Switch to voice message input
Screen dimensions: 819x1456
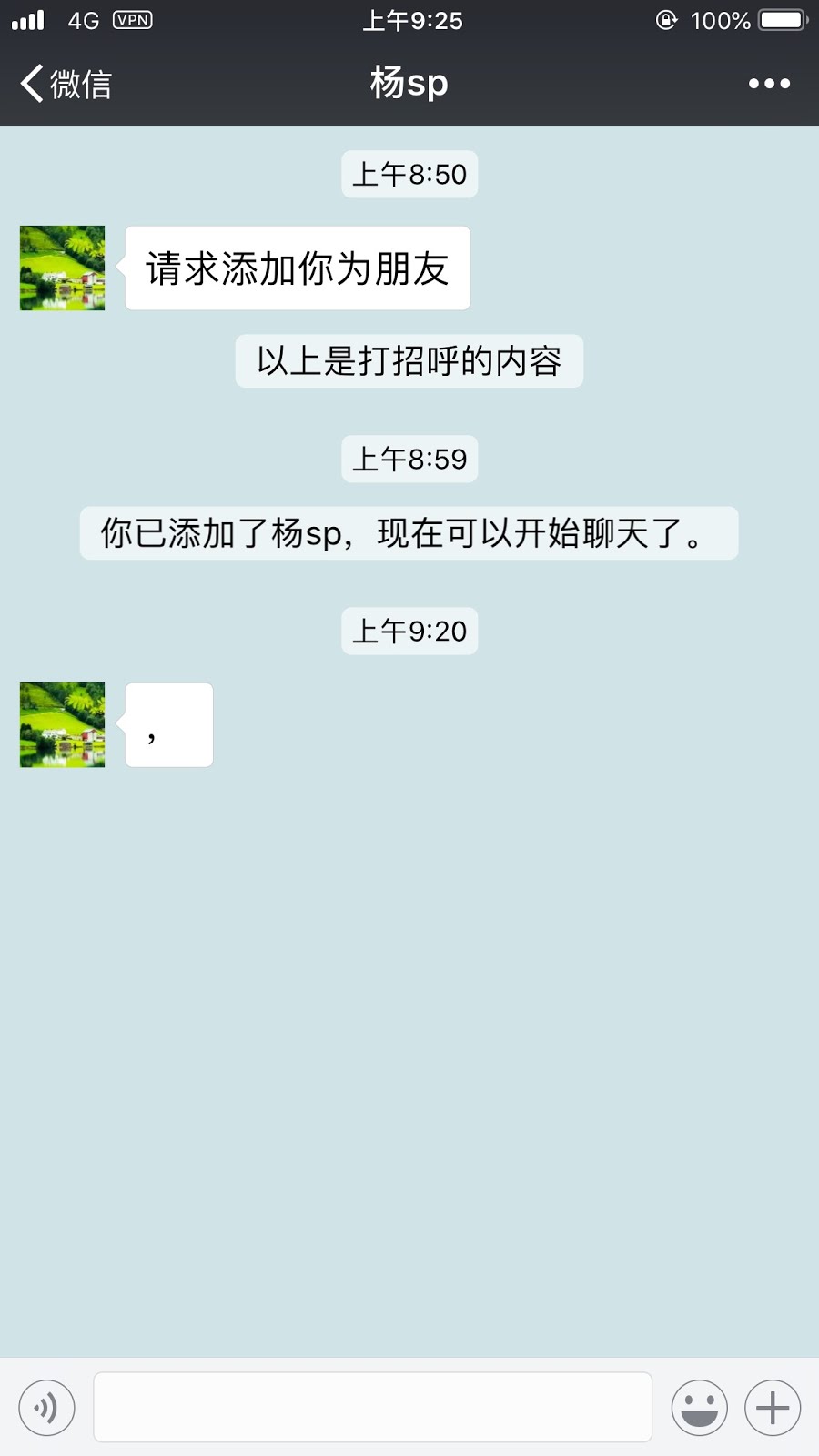(46, 1407)
